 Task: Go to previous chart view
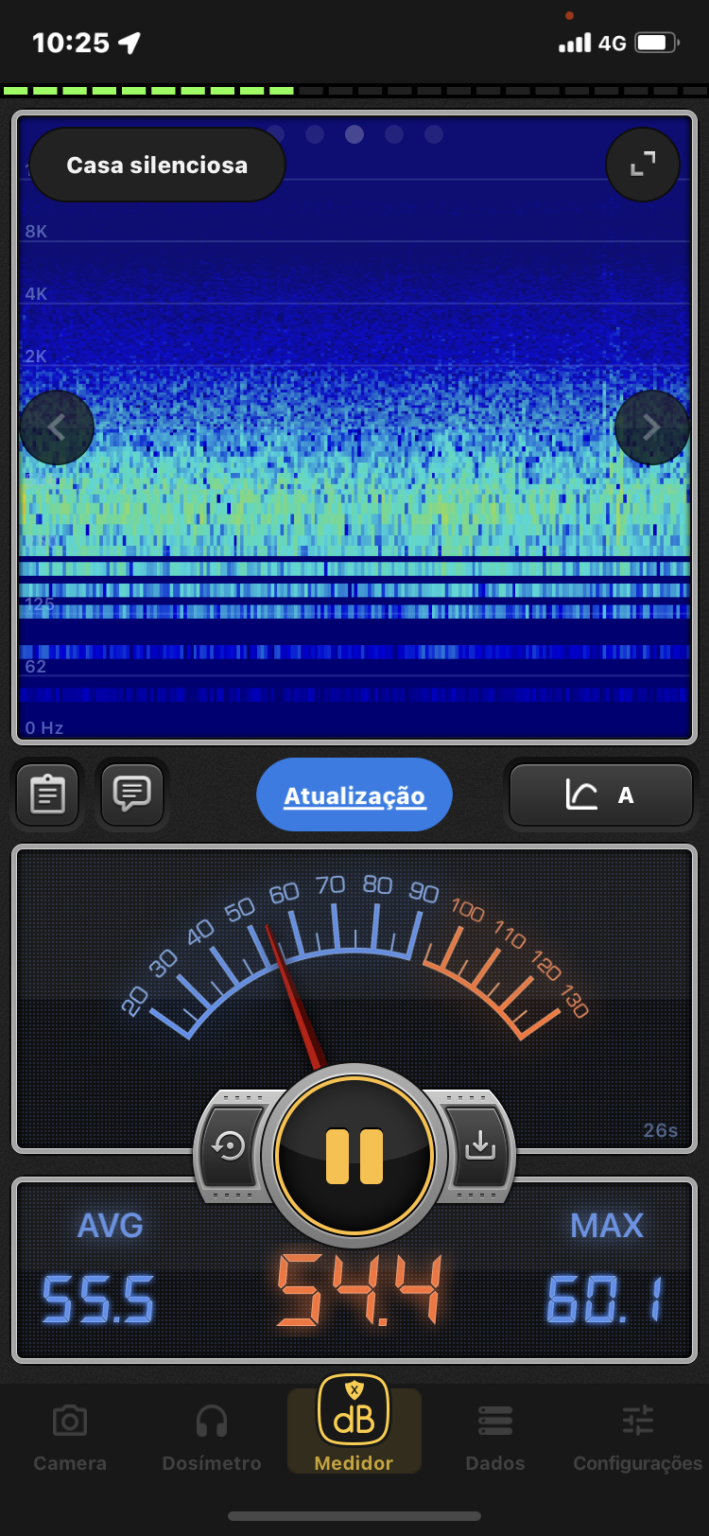(57, 428)
